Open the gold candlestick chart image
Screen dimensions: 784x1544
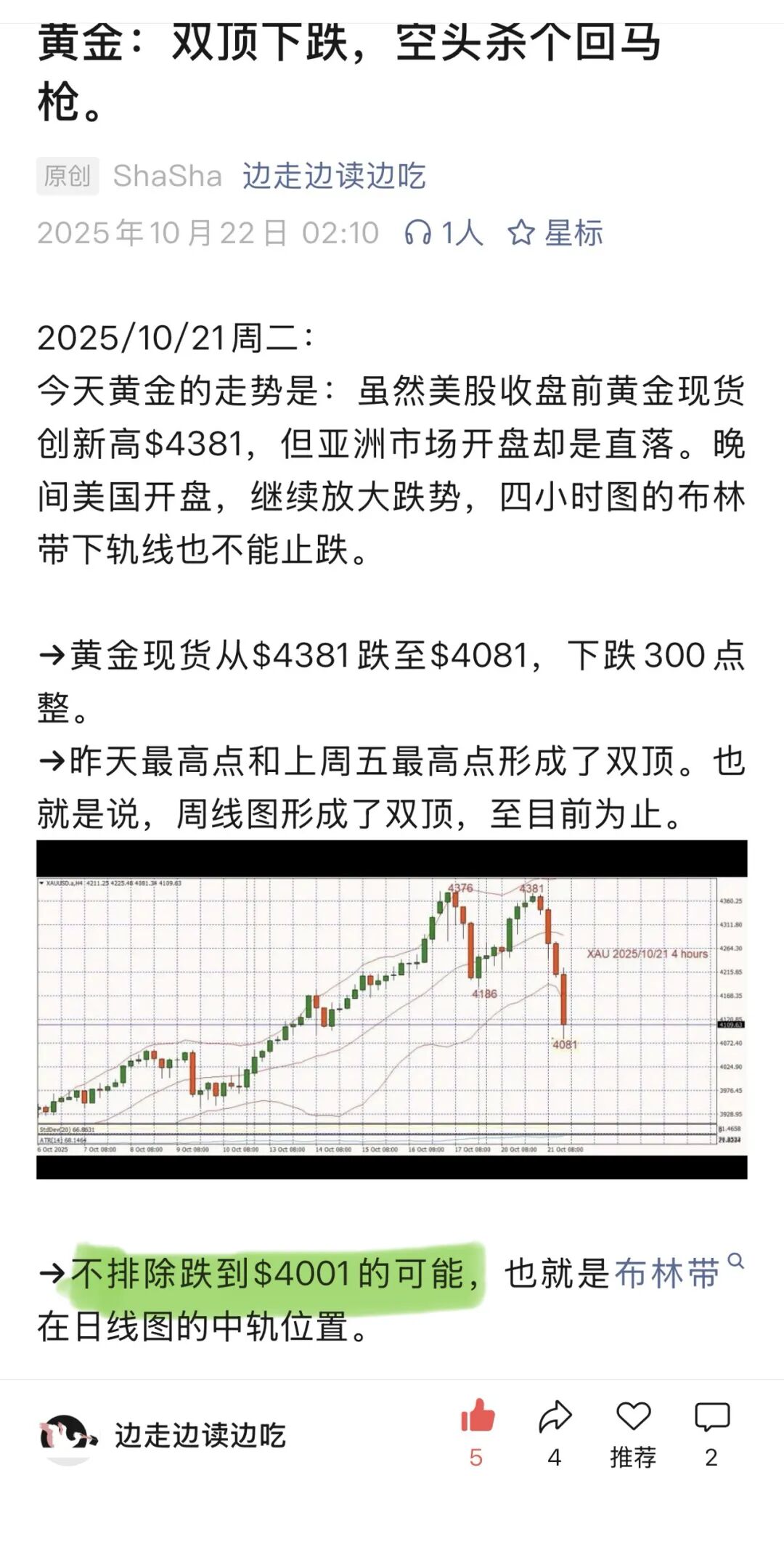coord(391,1009)
